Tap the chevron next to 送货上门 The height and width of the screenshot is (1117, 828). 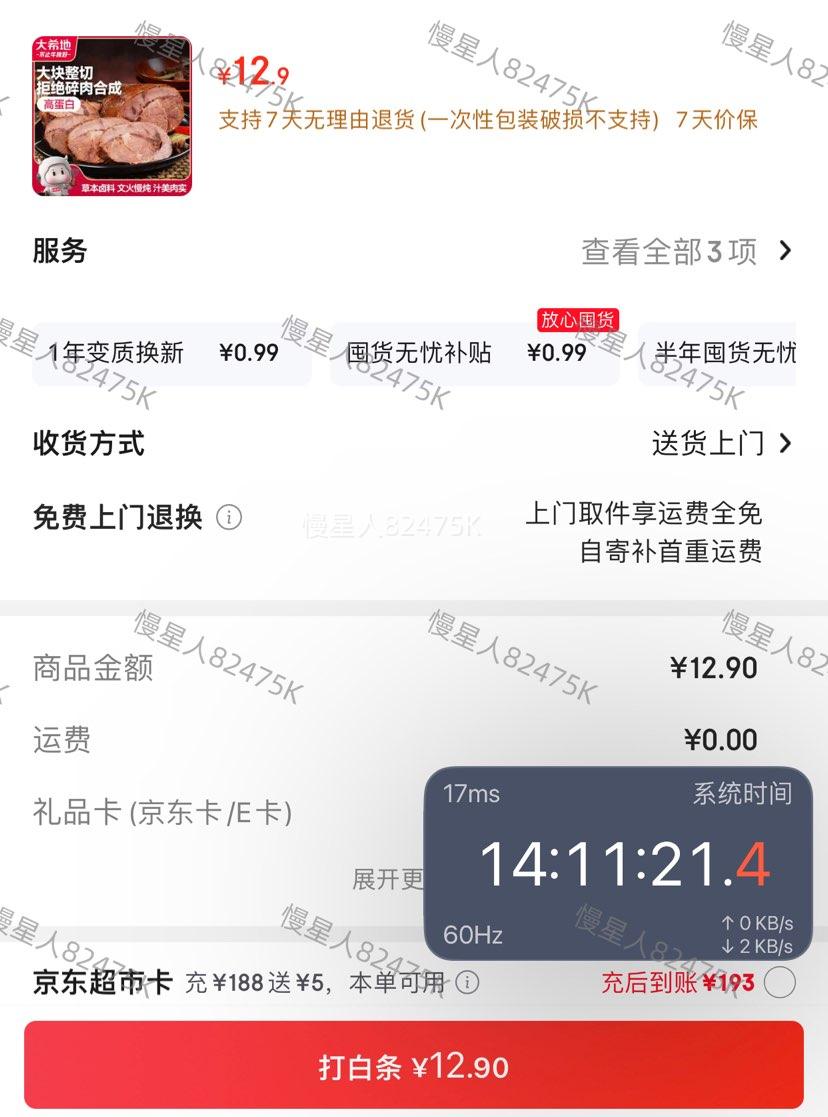click(785, 443)
